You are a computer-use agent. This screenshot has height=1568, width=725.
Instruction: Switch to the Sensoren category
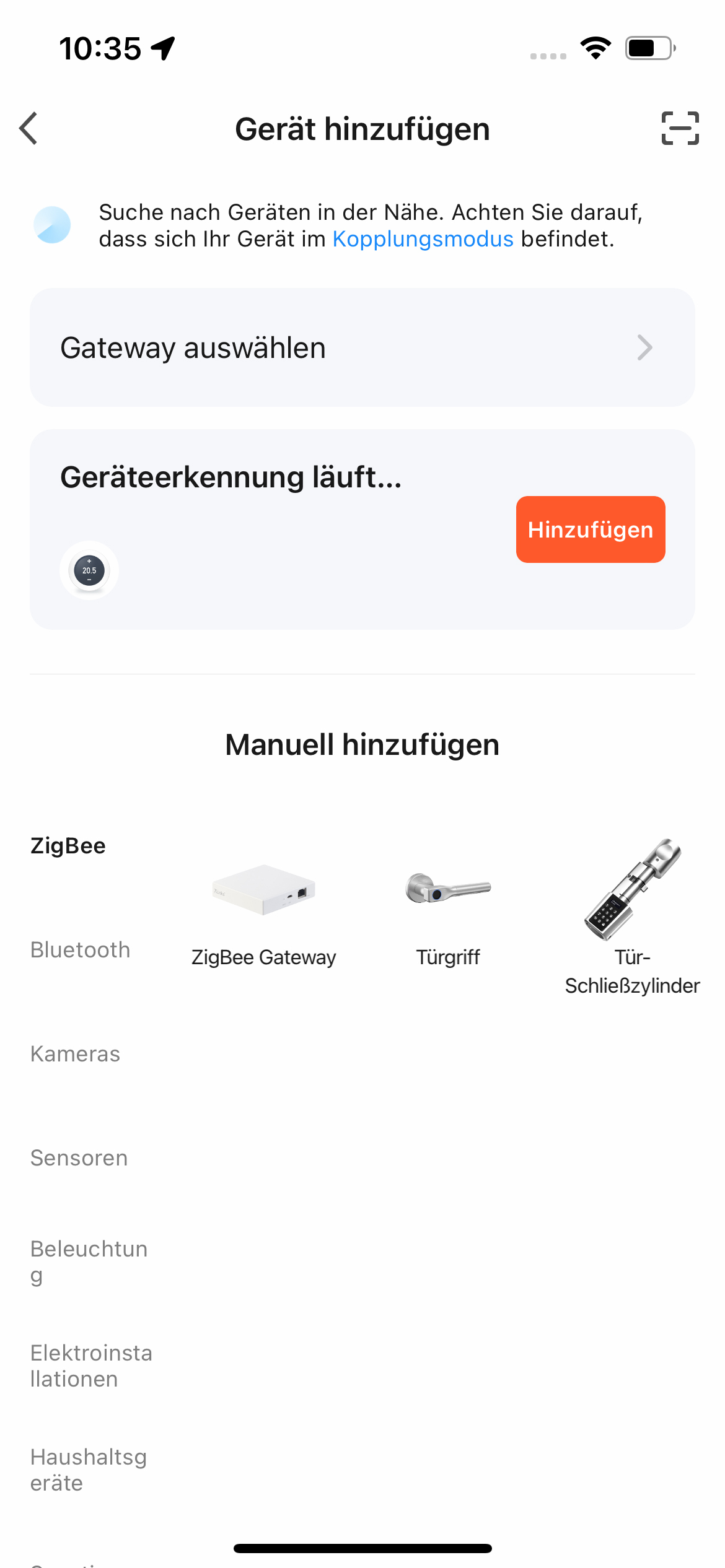pyautogui.click(x=79, y=1158)
